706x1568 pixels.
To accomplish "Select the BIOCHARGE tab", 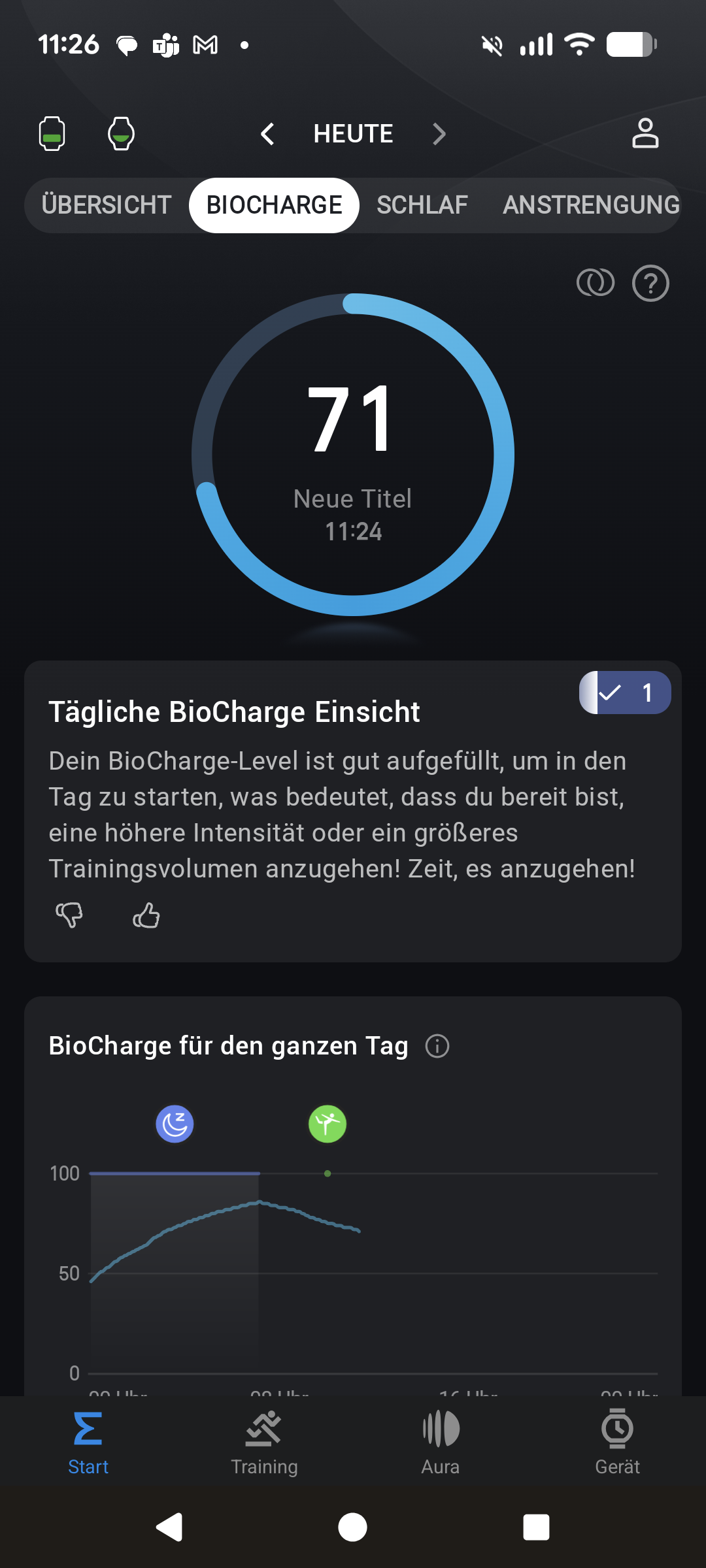I will 274,205.
